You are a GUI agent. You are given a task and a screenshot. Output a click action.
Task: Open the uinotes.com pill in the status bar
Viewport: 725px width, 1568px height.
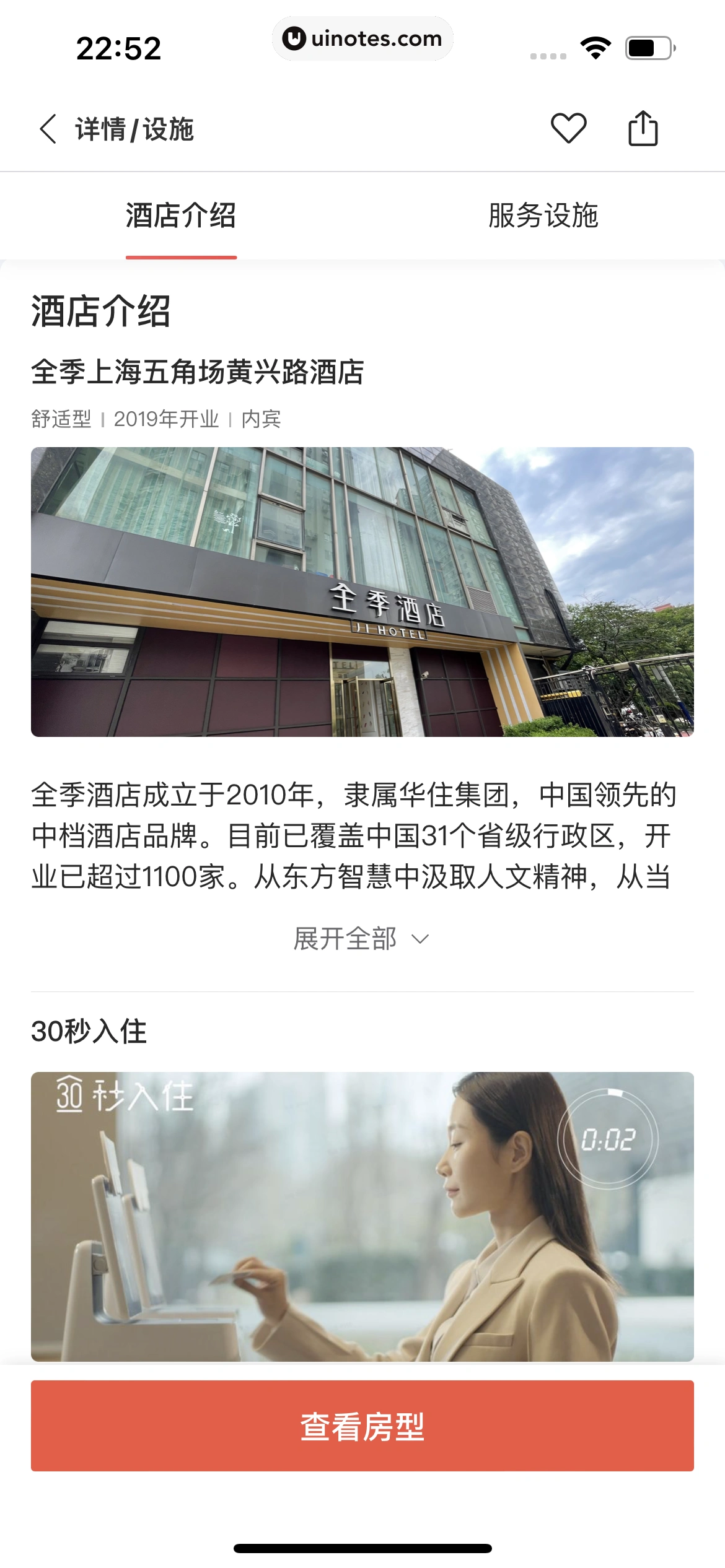[x=362, y=38]
